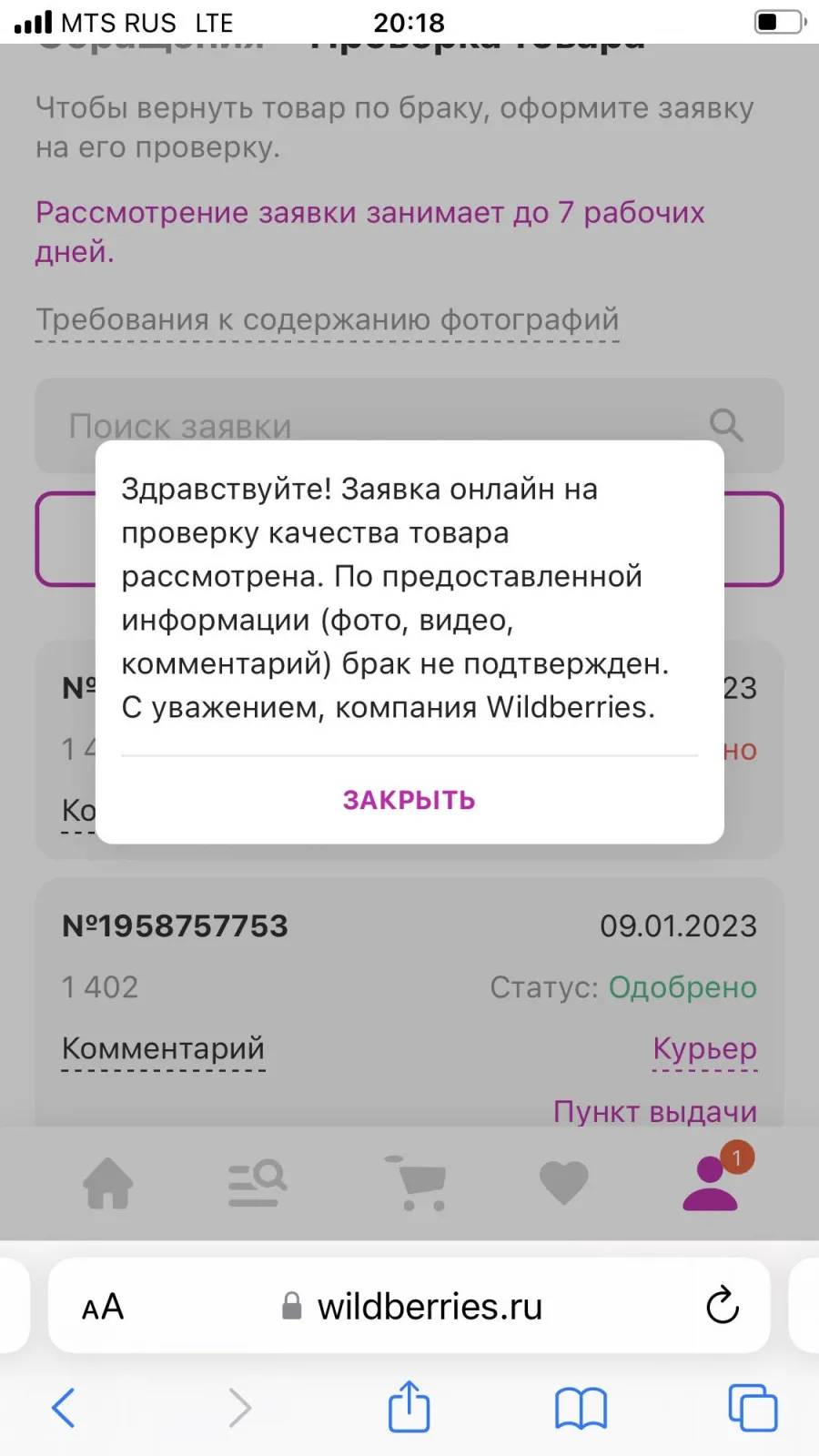This screenshot has width=819, height=1456.
Task: Reload the page in Safari
Action: [x=723, y=1305]
